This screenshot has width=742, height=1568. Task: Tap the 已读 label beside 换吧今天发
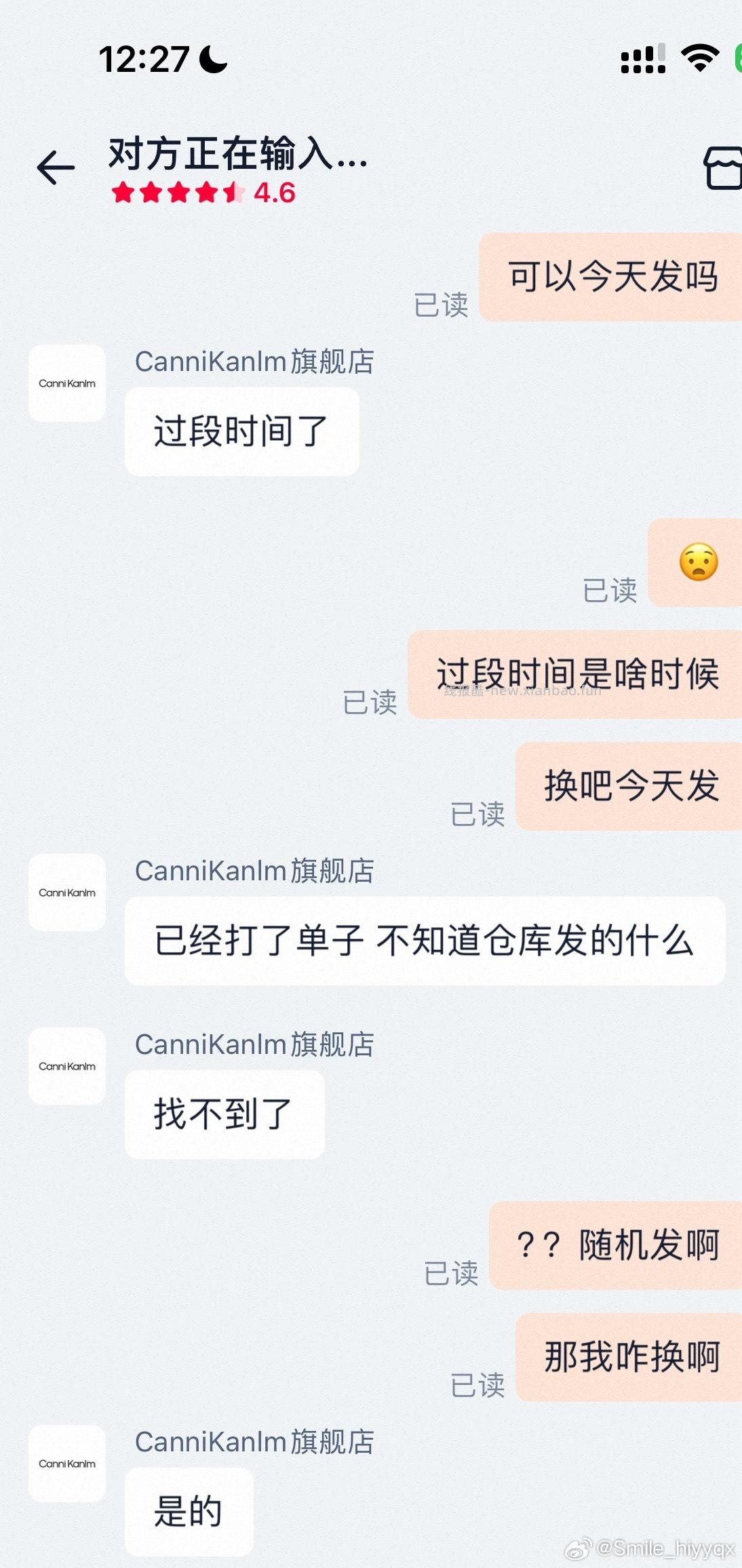478,813
